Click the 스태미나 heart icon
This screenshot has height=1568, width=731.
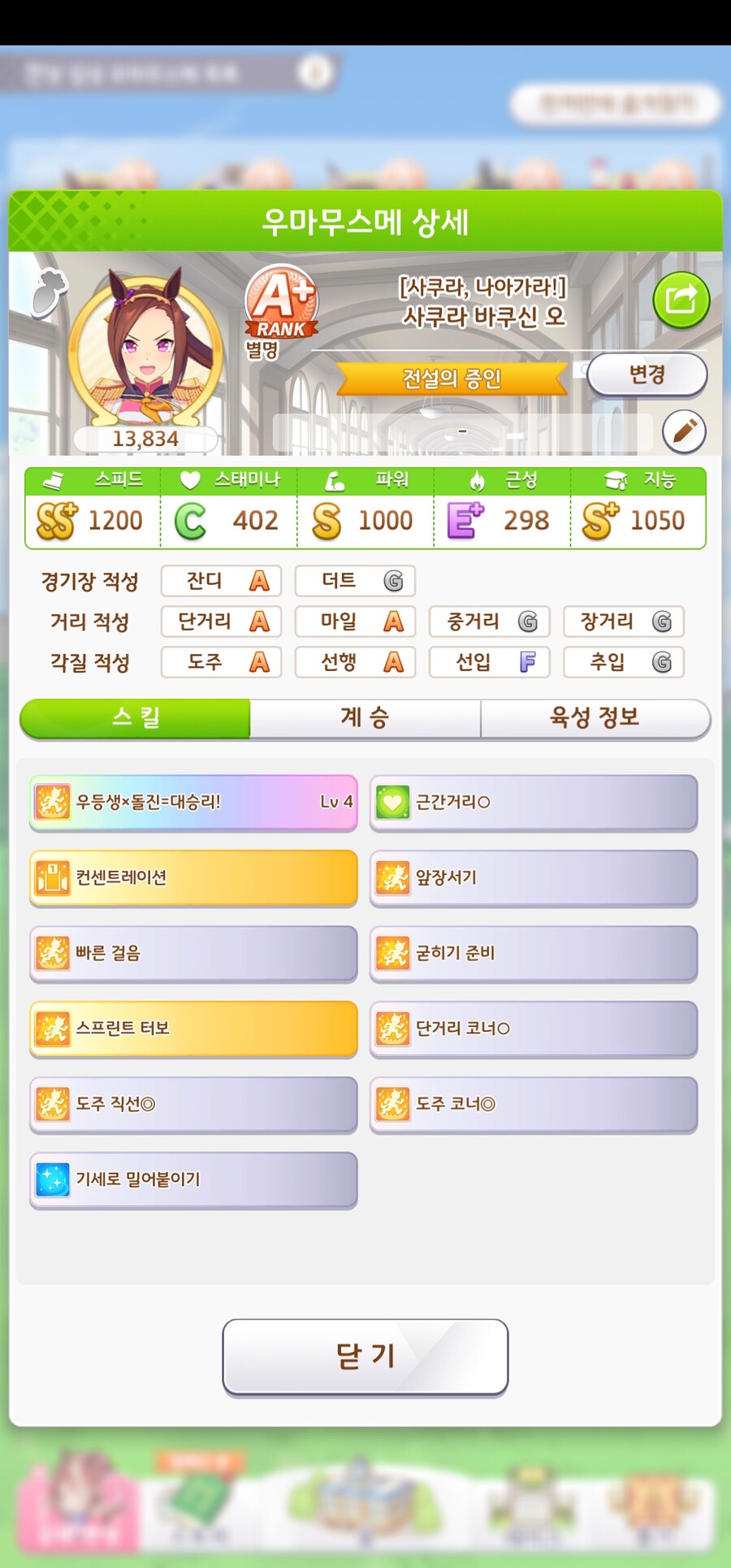188,479
